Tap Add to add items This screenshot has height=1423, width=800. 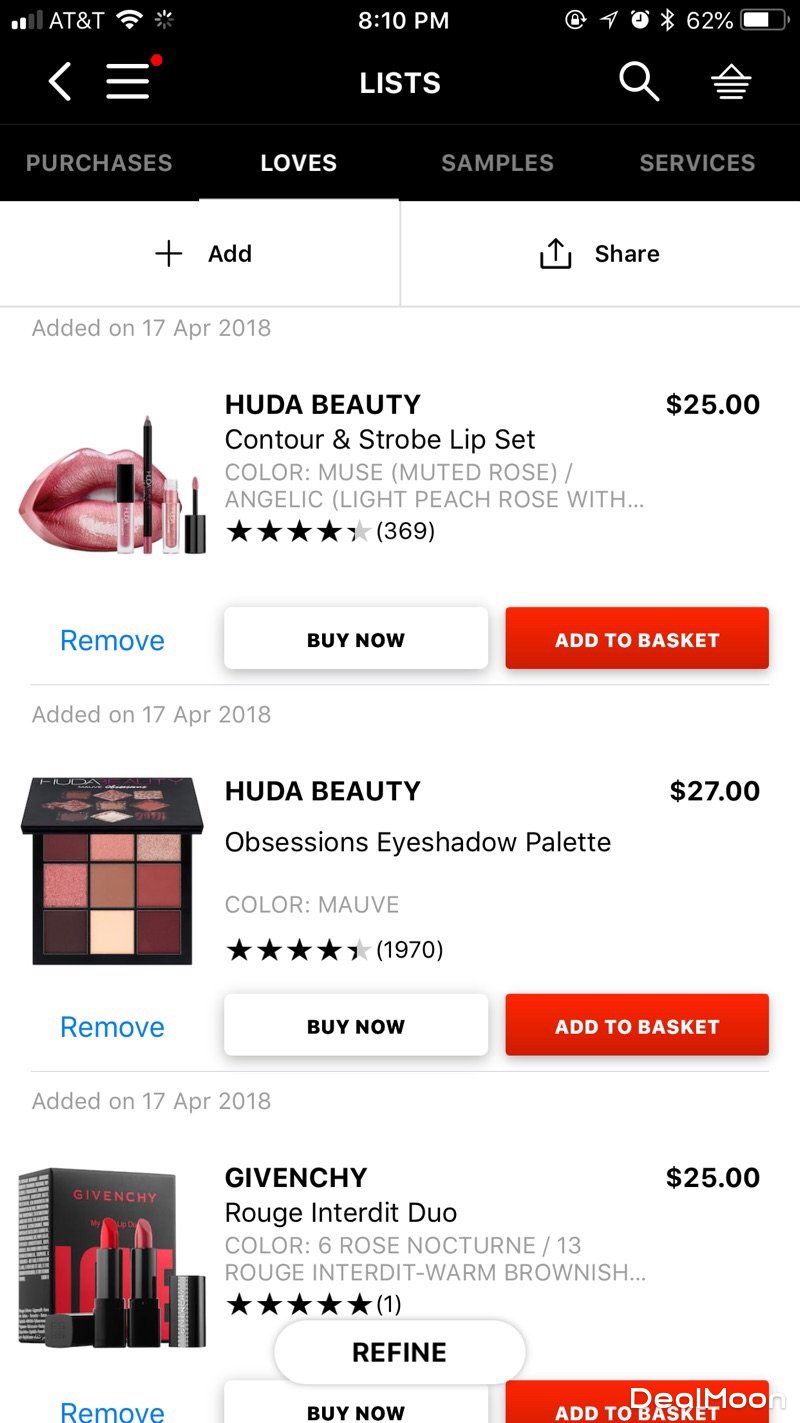[200, 254]
